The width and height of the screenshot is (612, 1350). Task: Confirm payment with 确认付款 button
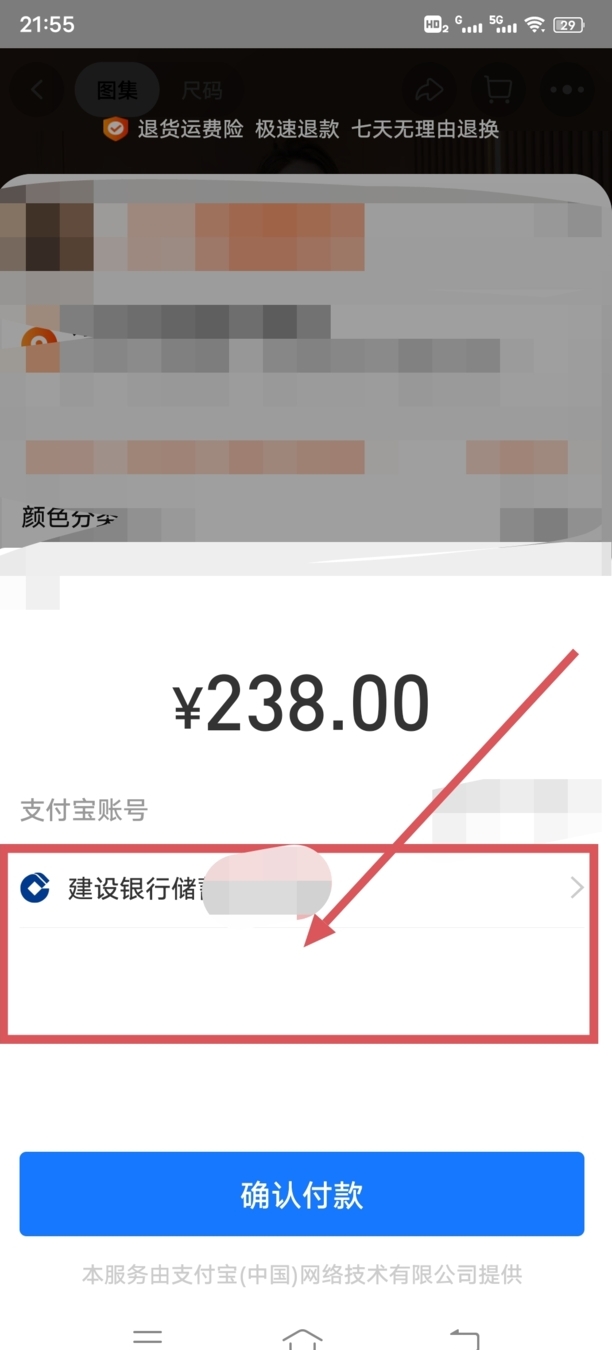point(301,1194)
